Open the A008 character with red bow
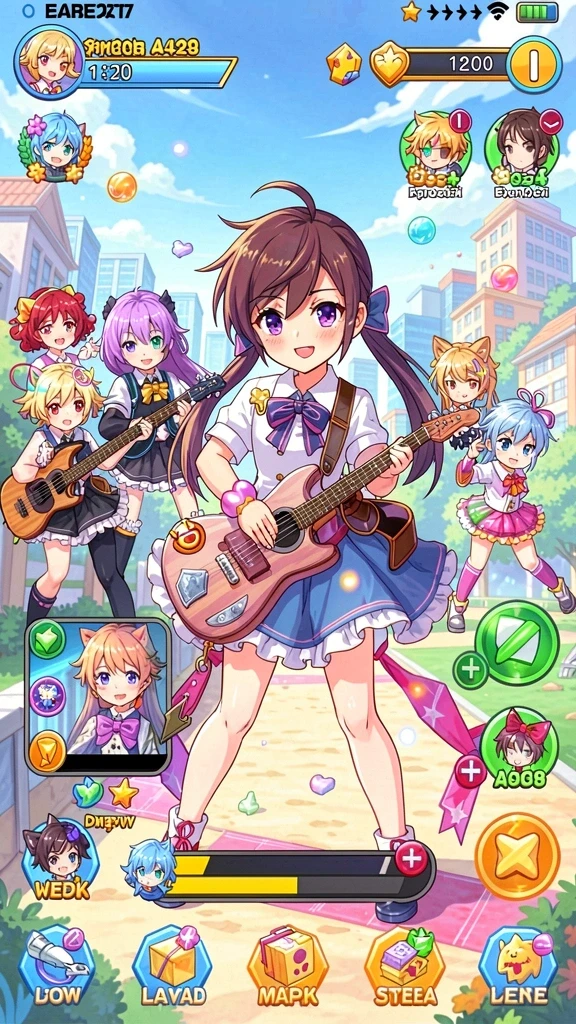Viewport: 576px width, 1024px height. pyautogui.click(x=519, y=746)
